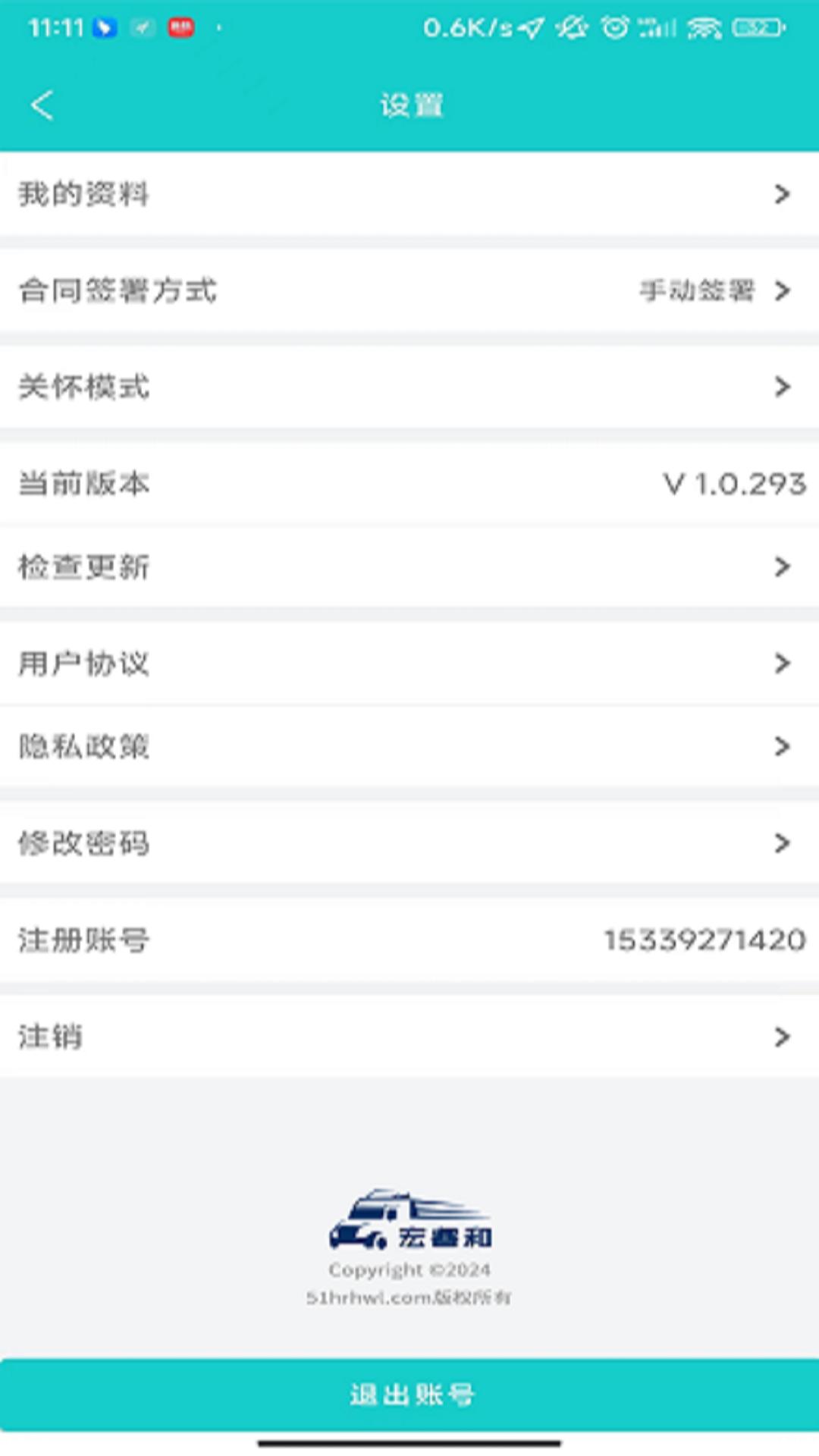The height and width of the screenshot is (1456, 819).
Task: Log out with the 退出账号 button
Action: click(x=409, y=1394)
